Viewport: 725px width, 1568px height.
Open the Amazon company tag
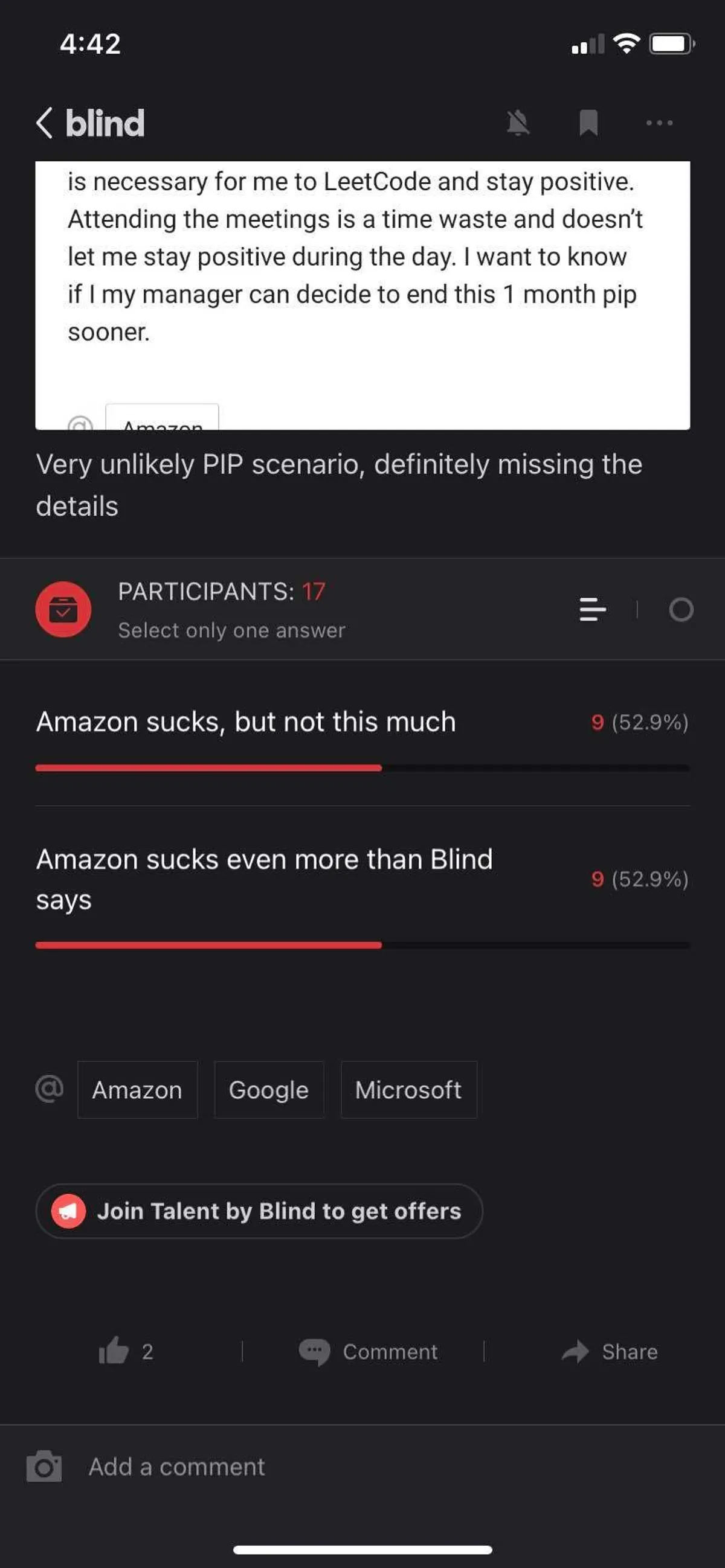click(x=137, y=1090)
